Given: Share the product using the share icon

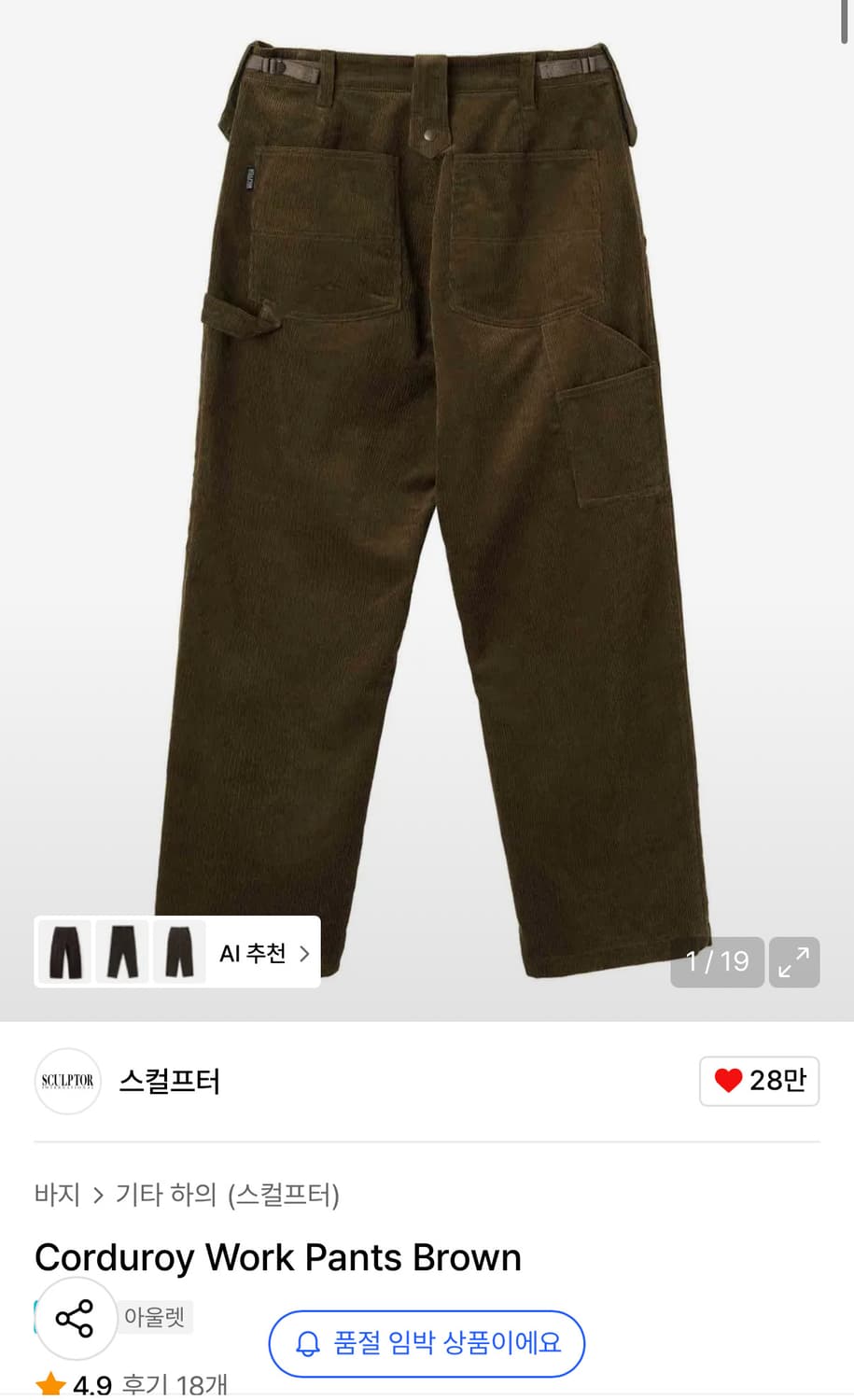Looking at the screenshot, I should coord(76,1319).
